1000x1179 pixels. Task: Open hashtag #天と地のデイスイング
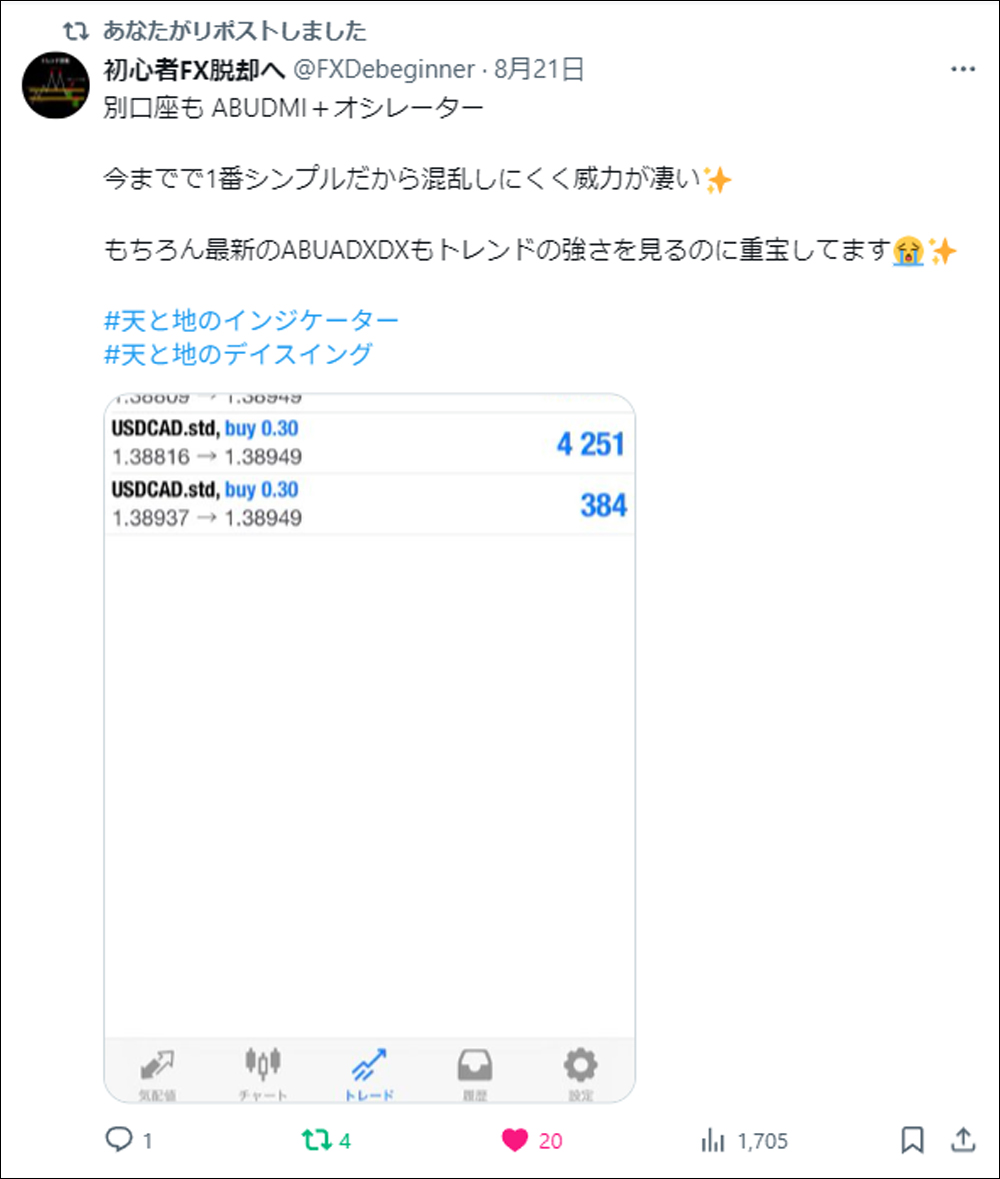coord(238,353)
